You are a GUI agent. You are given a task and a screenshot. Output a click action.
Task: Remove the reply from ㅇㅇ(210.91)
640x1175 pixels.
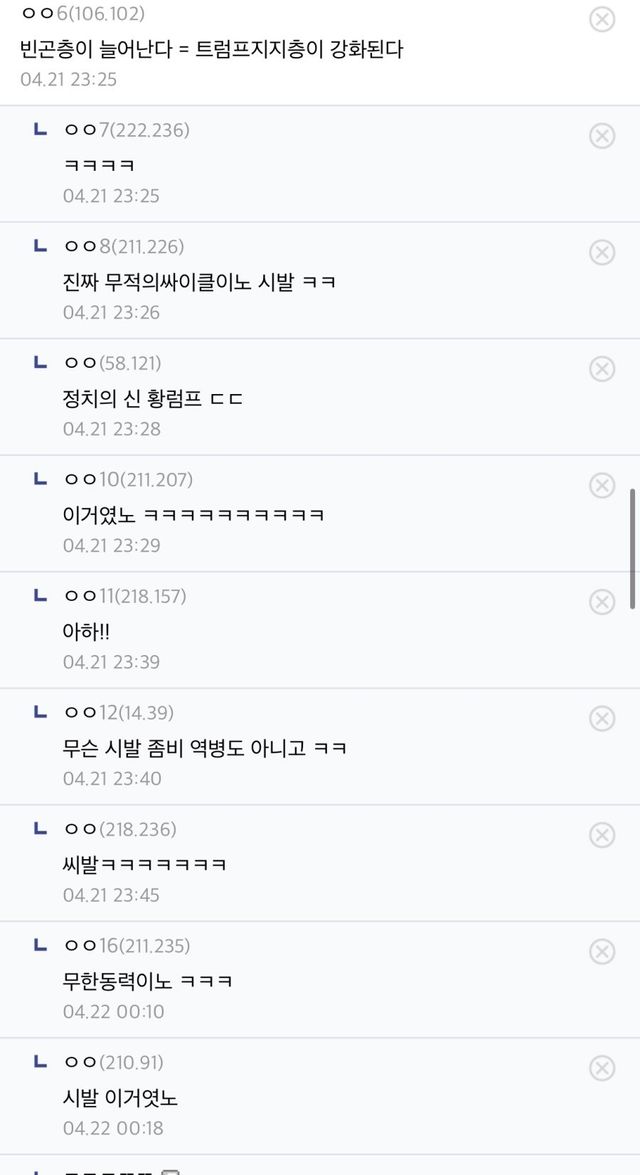click(x=602, y=1068)
